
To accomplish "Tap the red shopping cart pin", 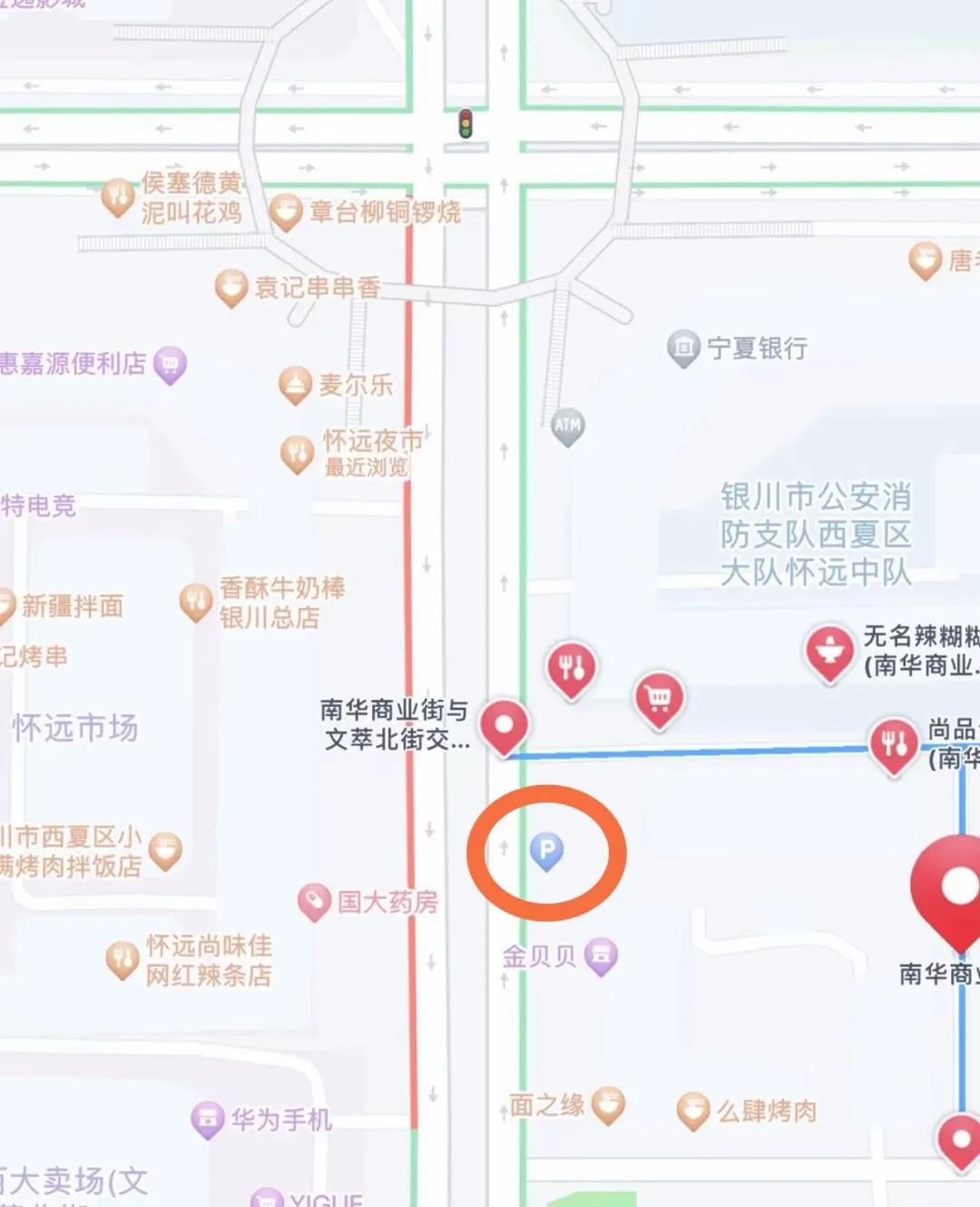I will click(x=660, y=699).
